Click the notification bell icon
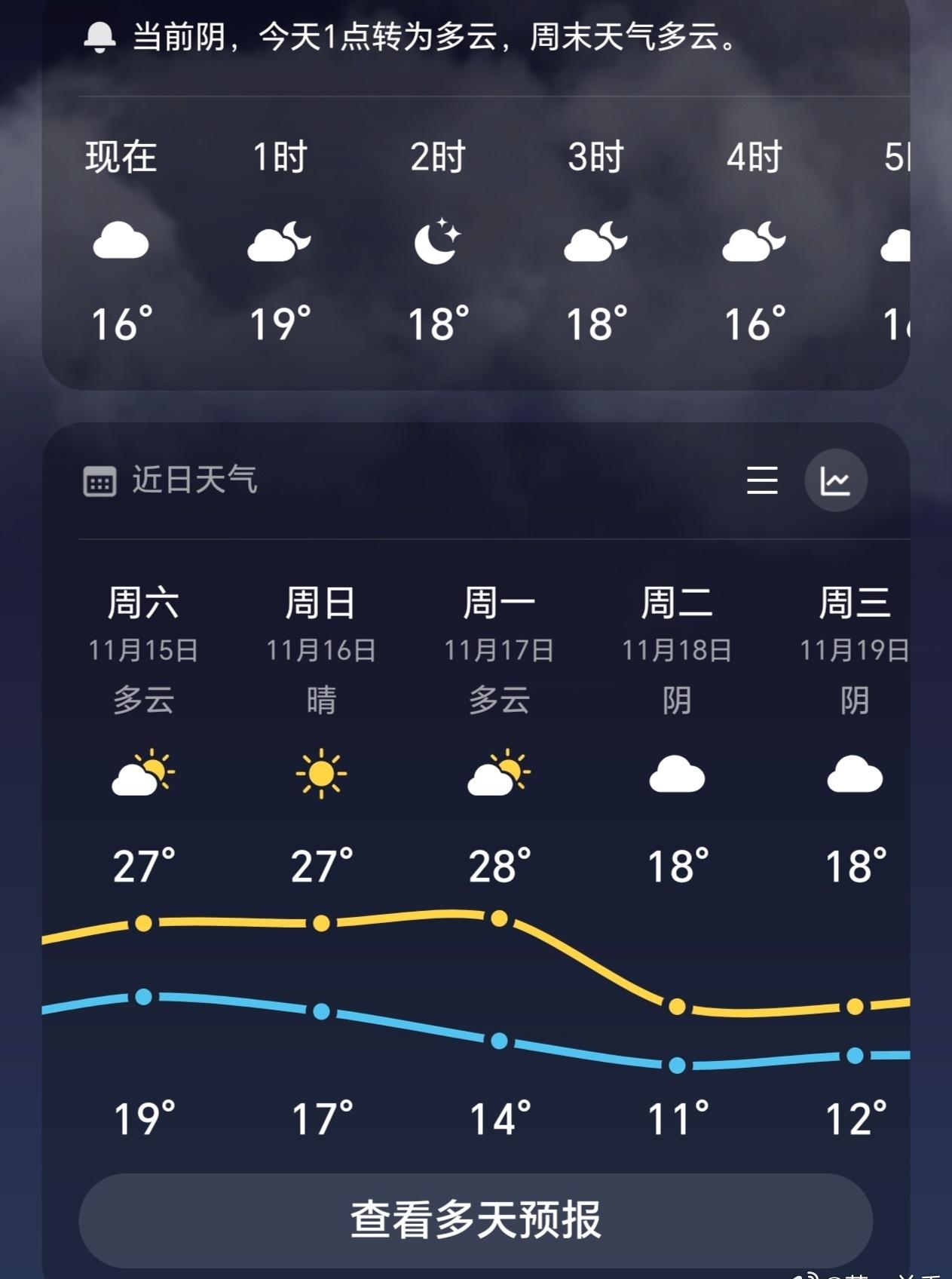The image size is (952, 1279). coord(100,38)
